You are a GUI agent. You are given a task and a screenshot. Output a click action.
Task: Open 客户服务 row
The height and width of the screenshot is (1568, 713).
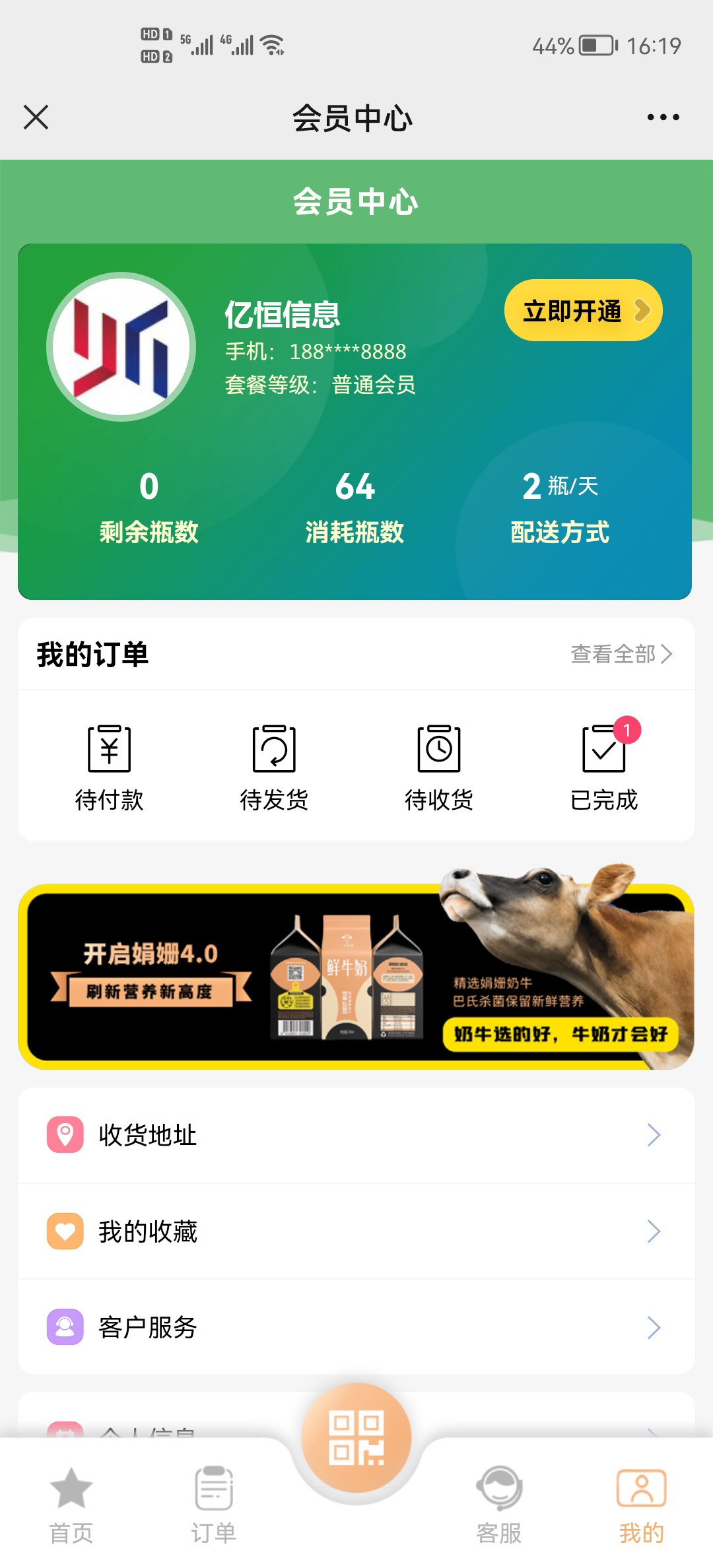356,1327
